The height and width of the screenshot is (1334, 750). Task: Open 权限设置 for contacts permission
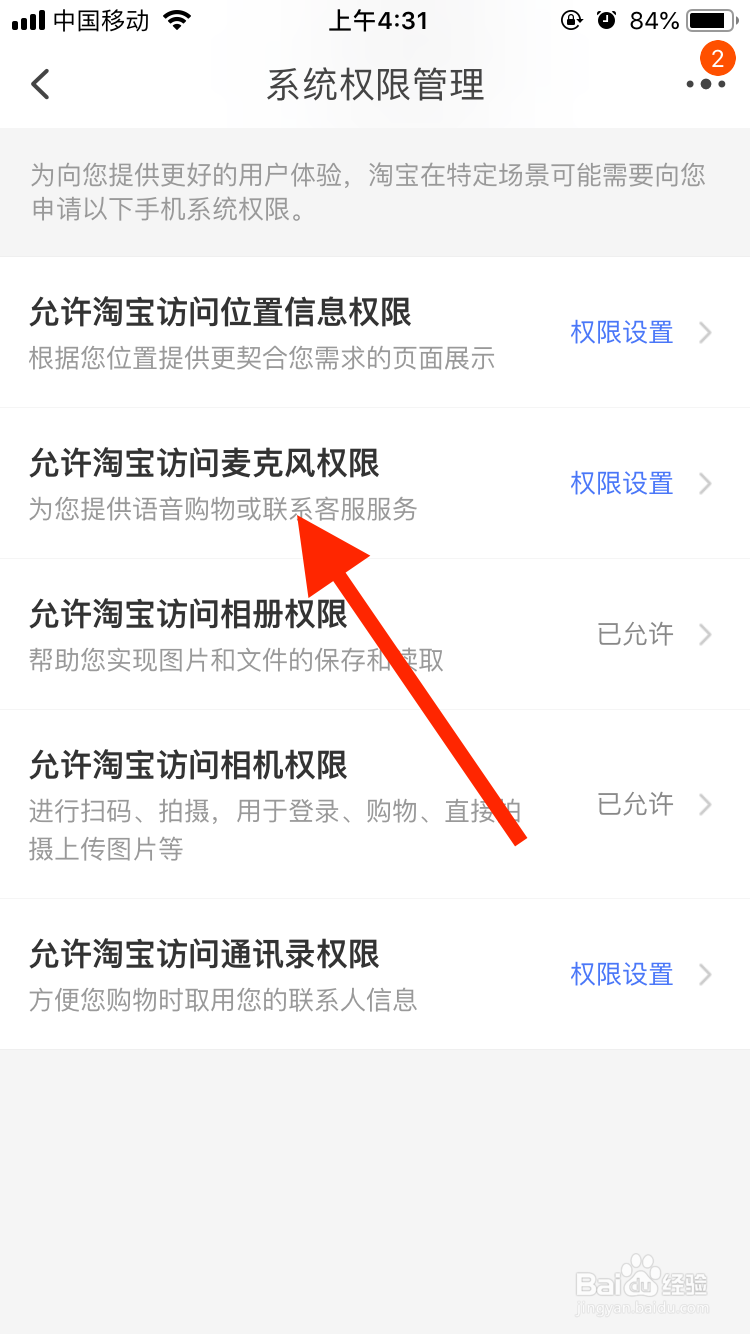(621, 975)
